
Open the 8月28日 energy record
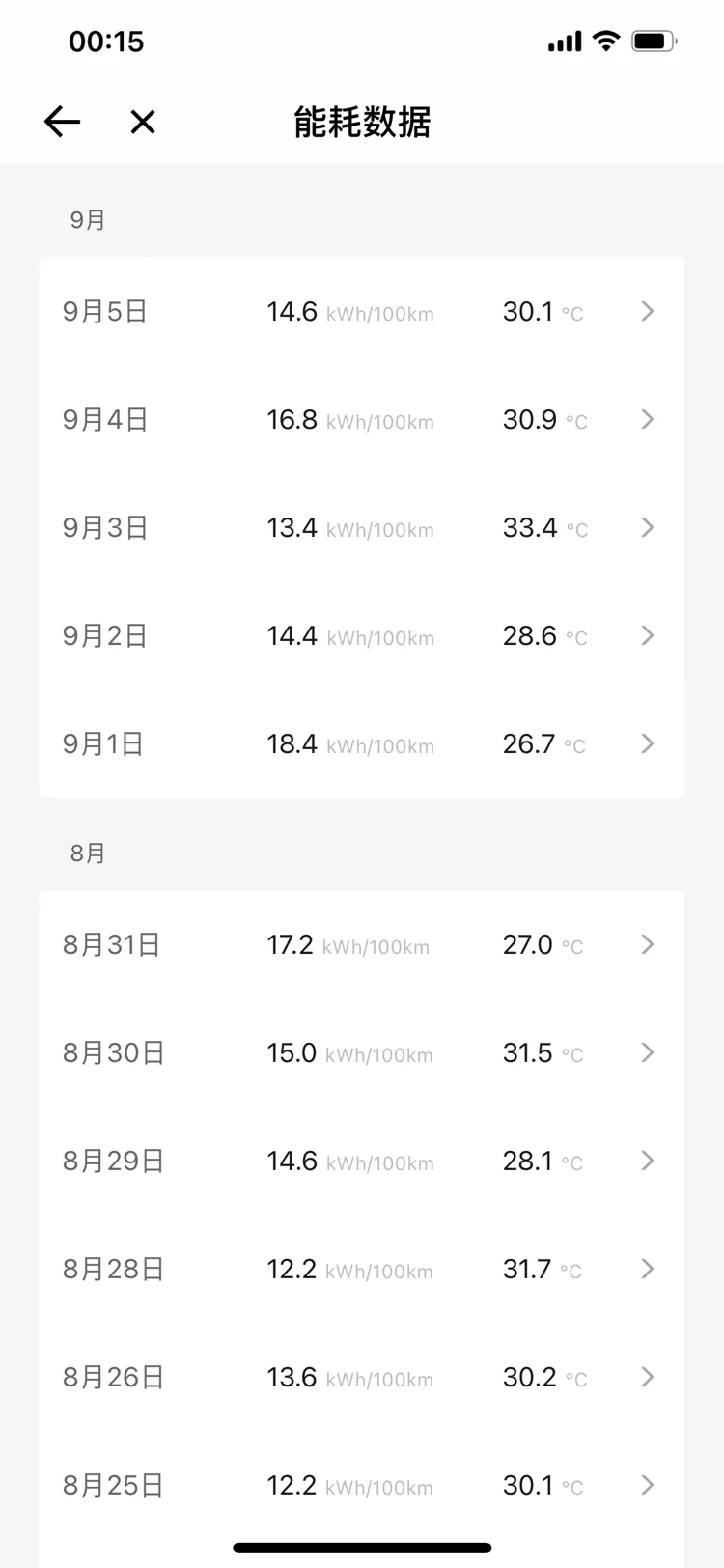(x=362, y=1269)
